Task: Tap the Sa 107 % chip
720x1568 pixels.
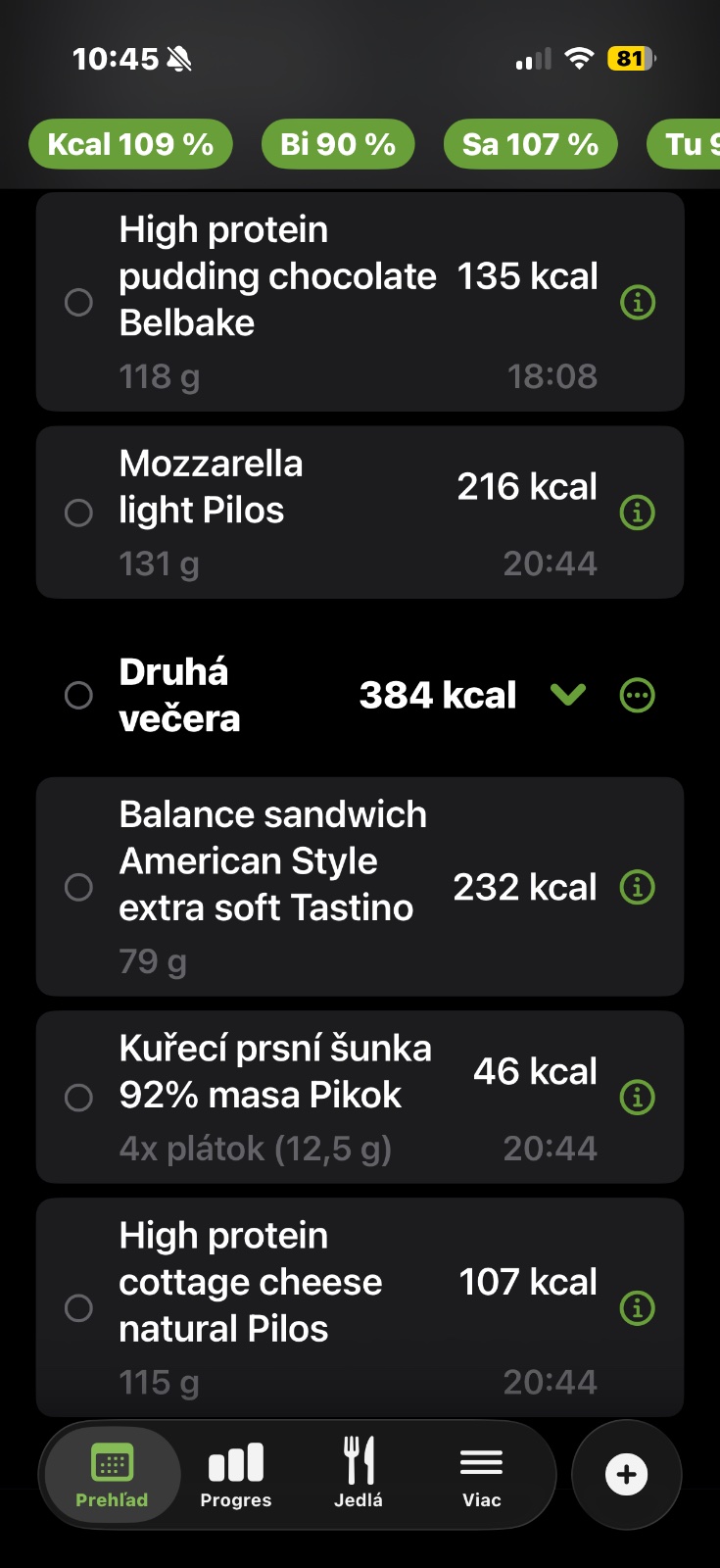Action: coord(530,145)
